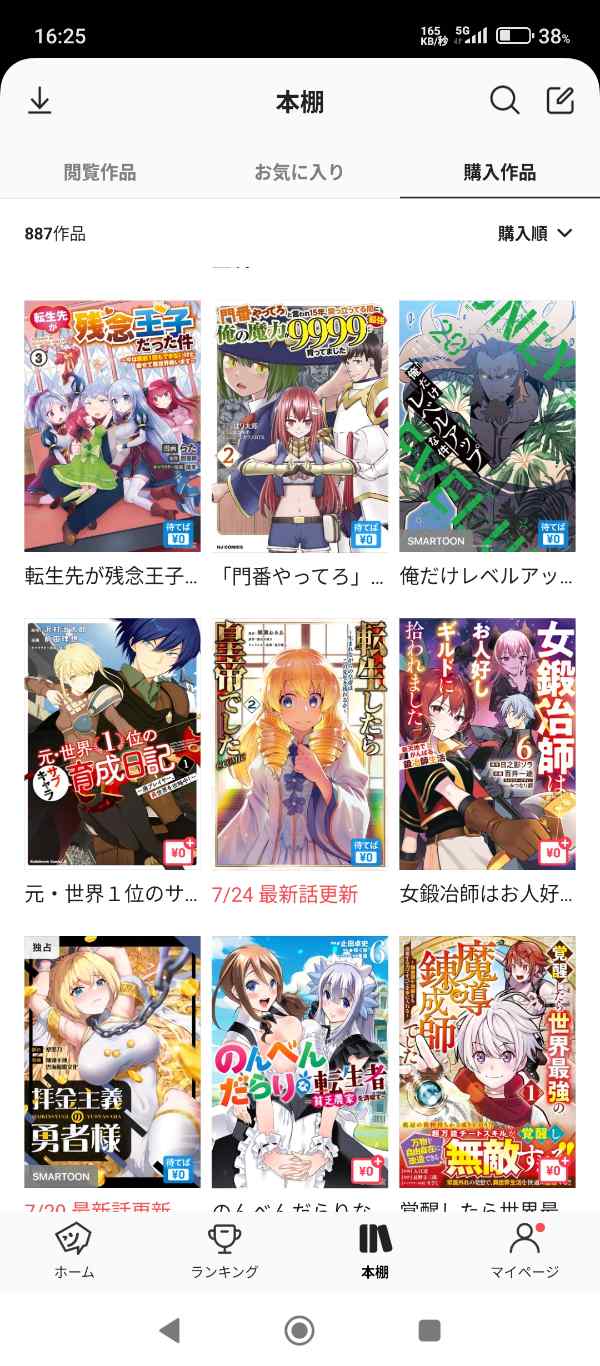Open the manga 転生先が残念王子だった件
Viewport: 600px width, 1366px height.
(x=112, y=426)
